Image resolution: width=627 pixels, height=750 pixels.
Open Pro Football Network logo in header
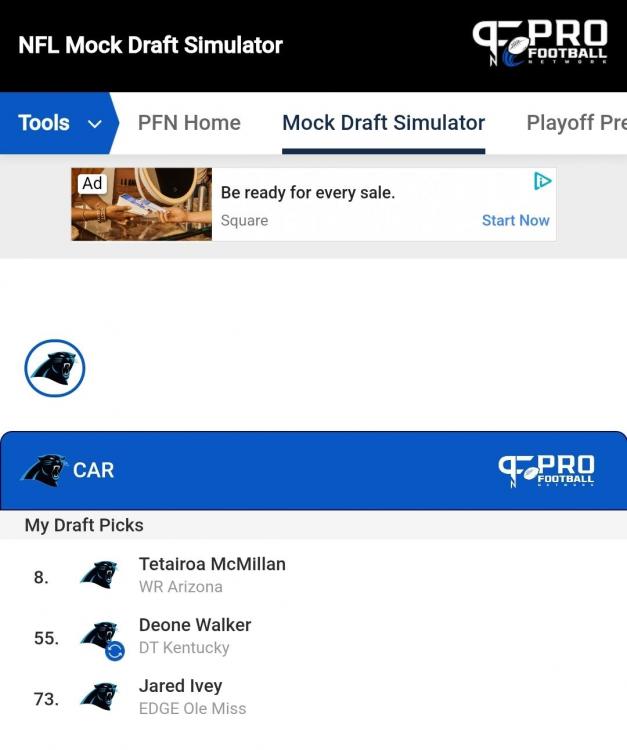pyautogui.click(x=540, y=44)
